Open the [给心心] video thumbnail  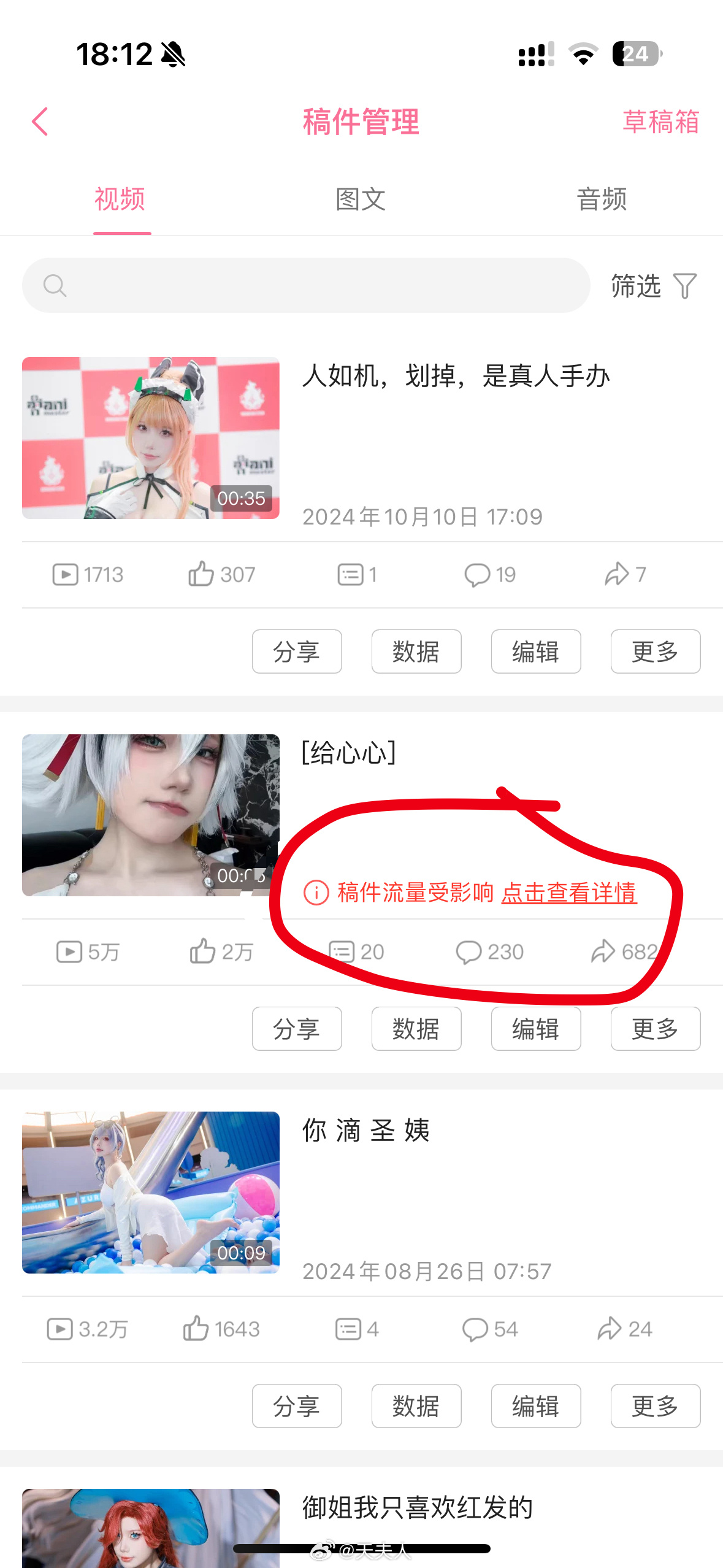click(150, 815)
